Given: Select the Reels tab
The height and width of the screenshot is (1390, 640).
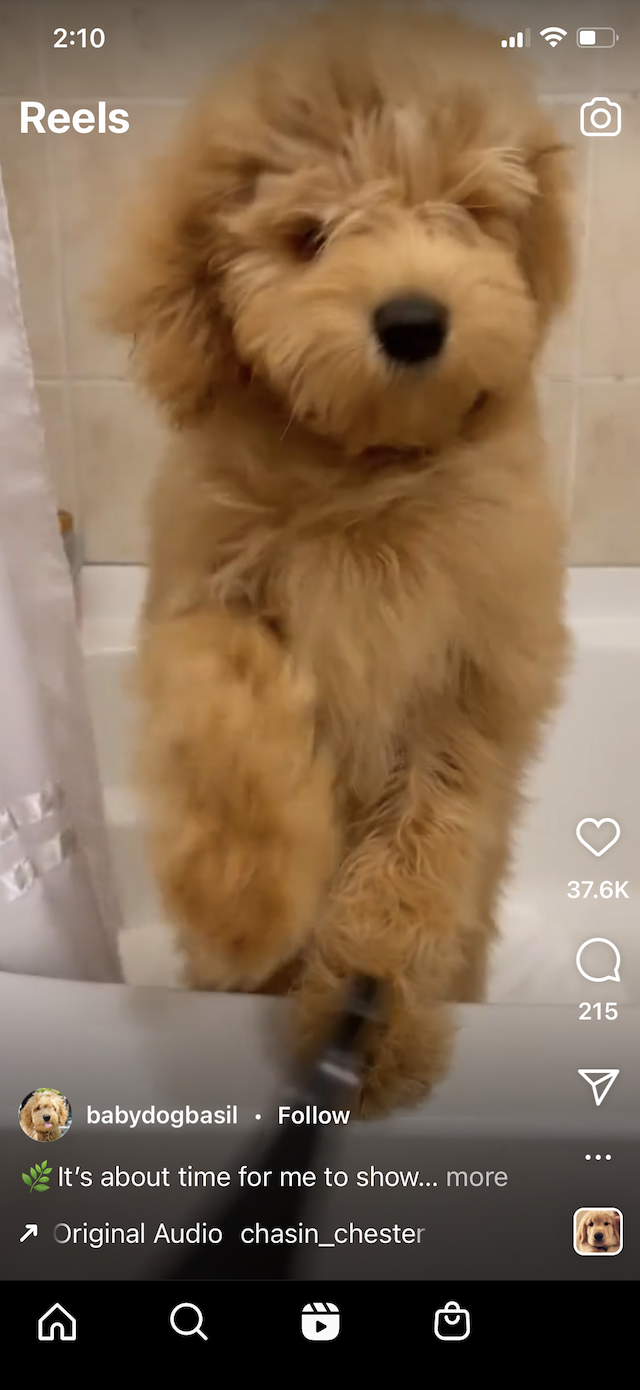Looking at the screenshot, I should click(320, 1323).
